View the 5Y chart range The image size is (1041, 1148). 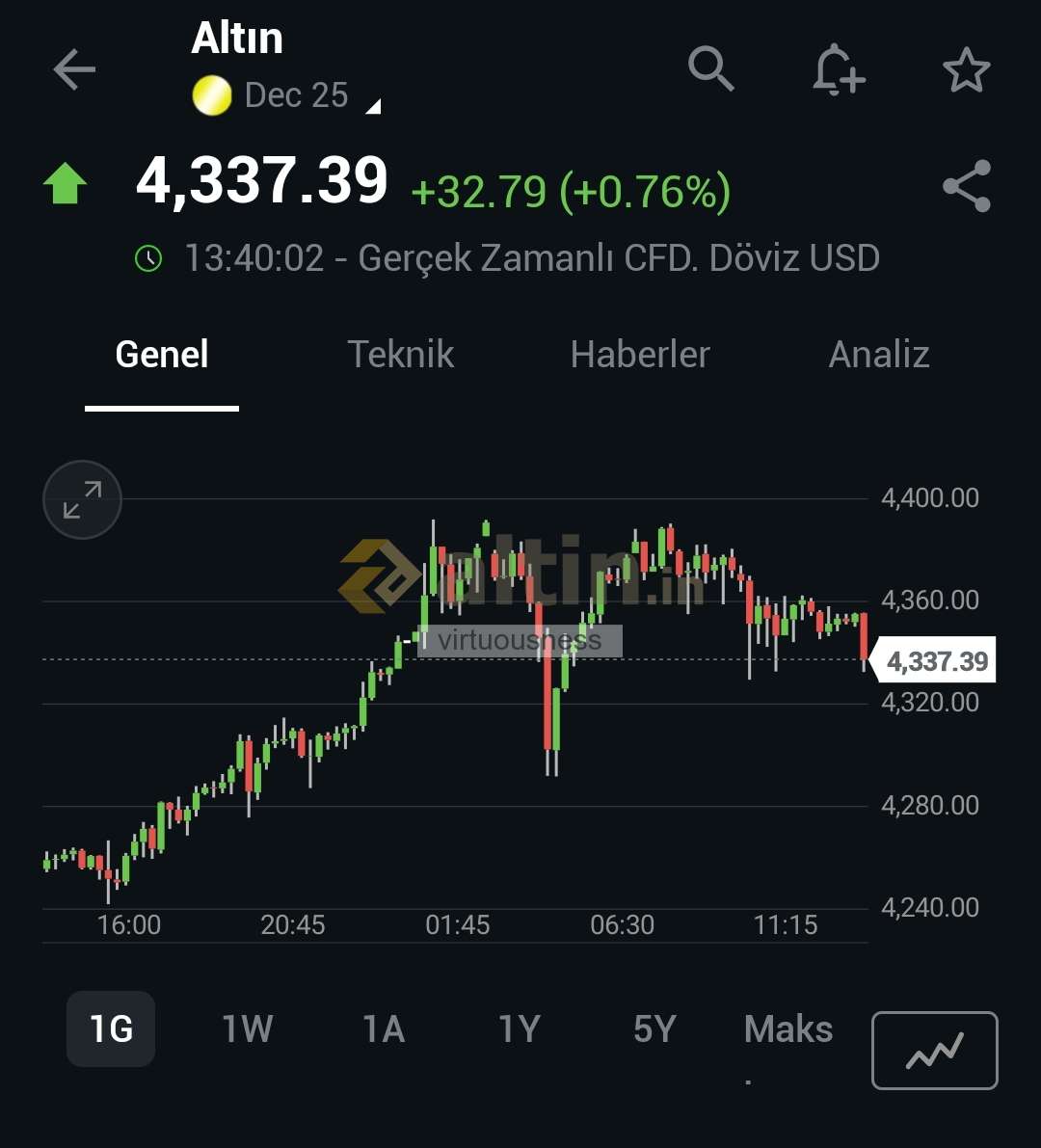[654, 1029]
